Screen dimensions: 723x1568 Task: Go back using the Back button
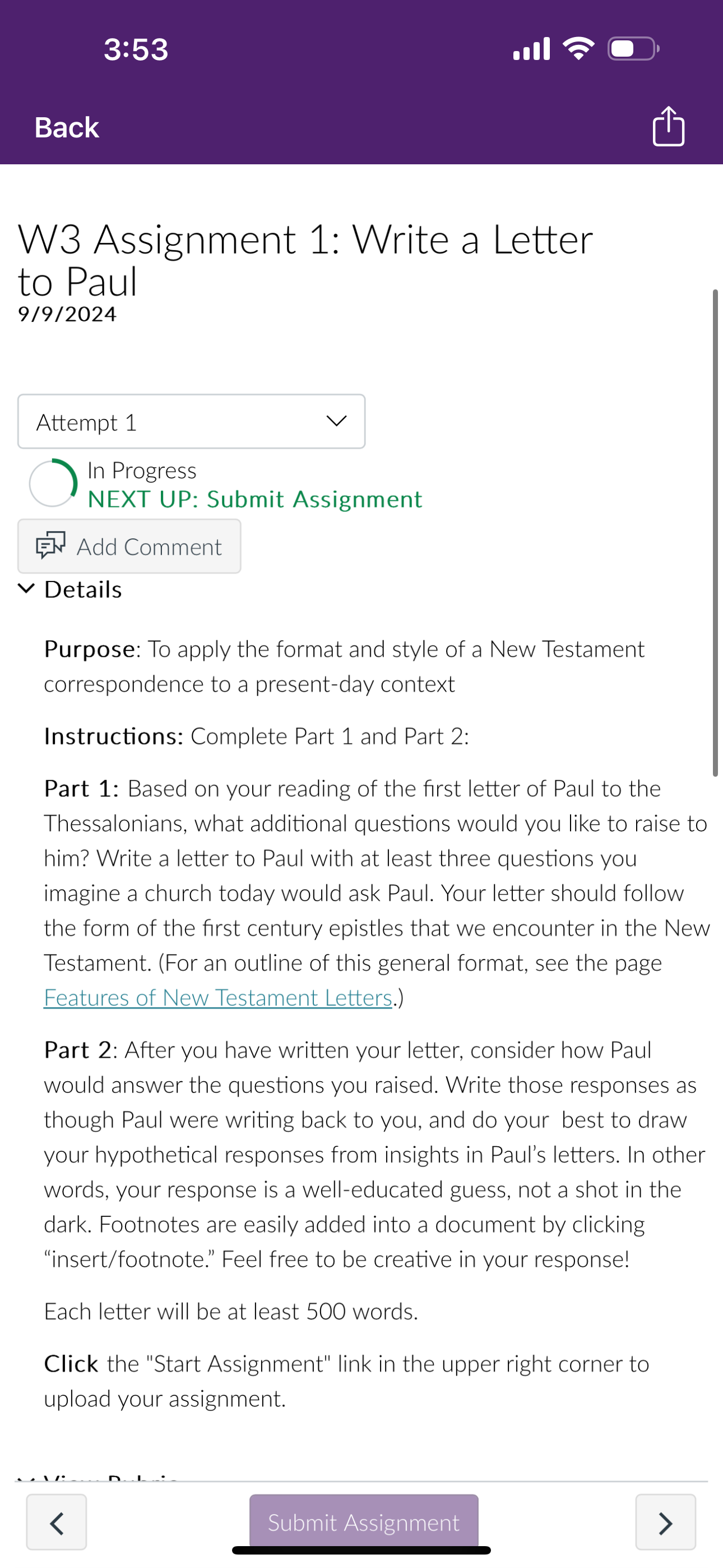click(x=67, y=128)
